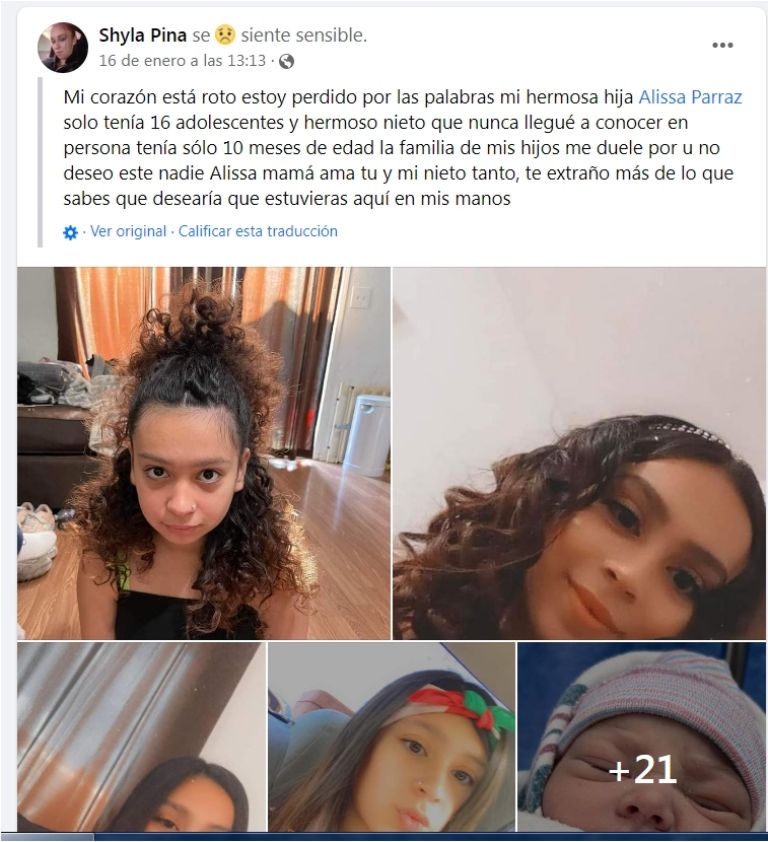Tap 'Calificar esta traducción' link
This screenshot has width=768, height=842.
[258, 231]
